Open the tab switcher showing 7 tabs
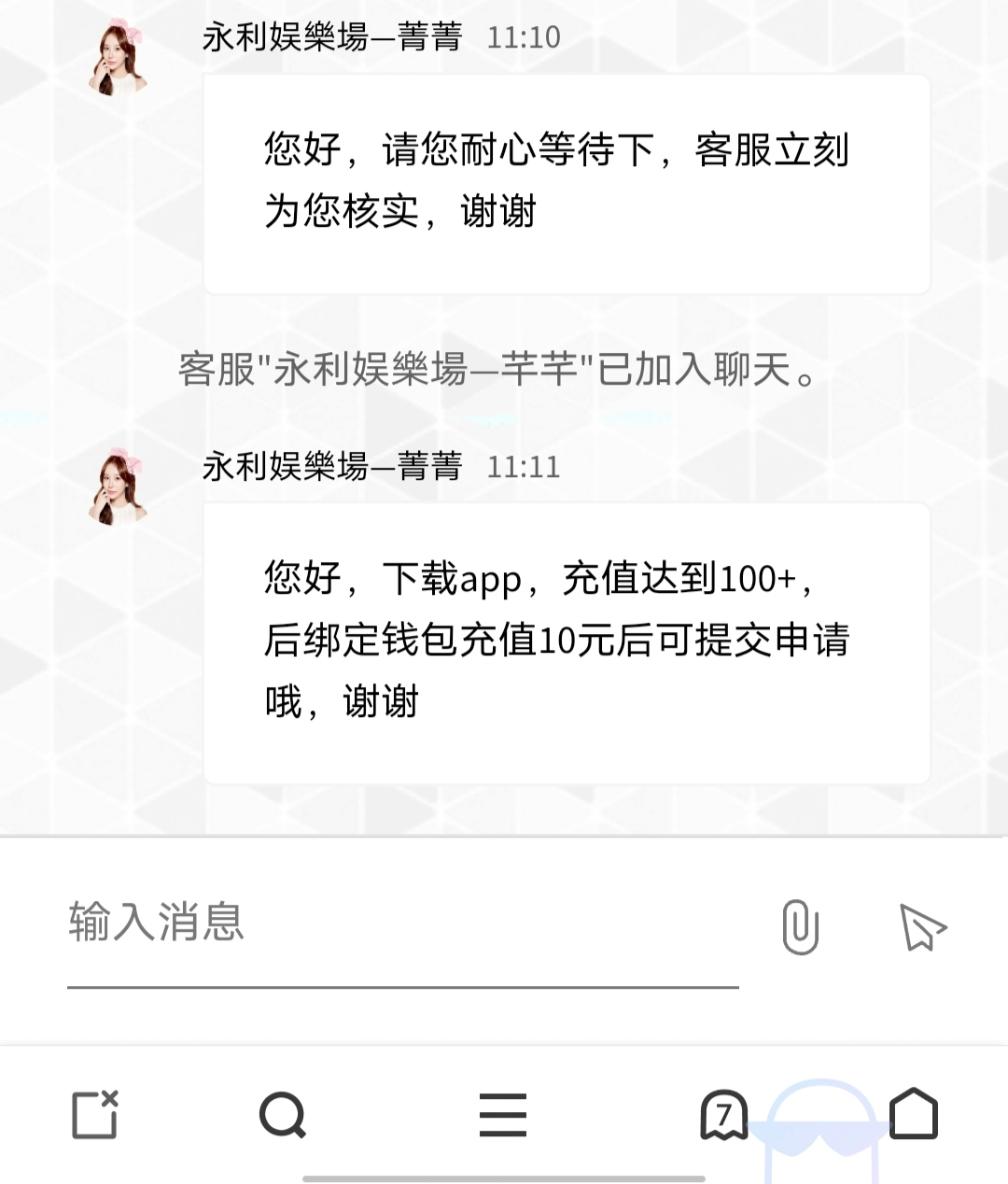 723,1115
